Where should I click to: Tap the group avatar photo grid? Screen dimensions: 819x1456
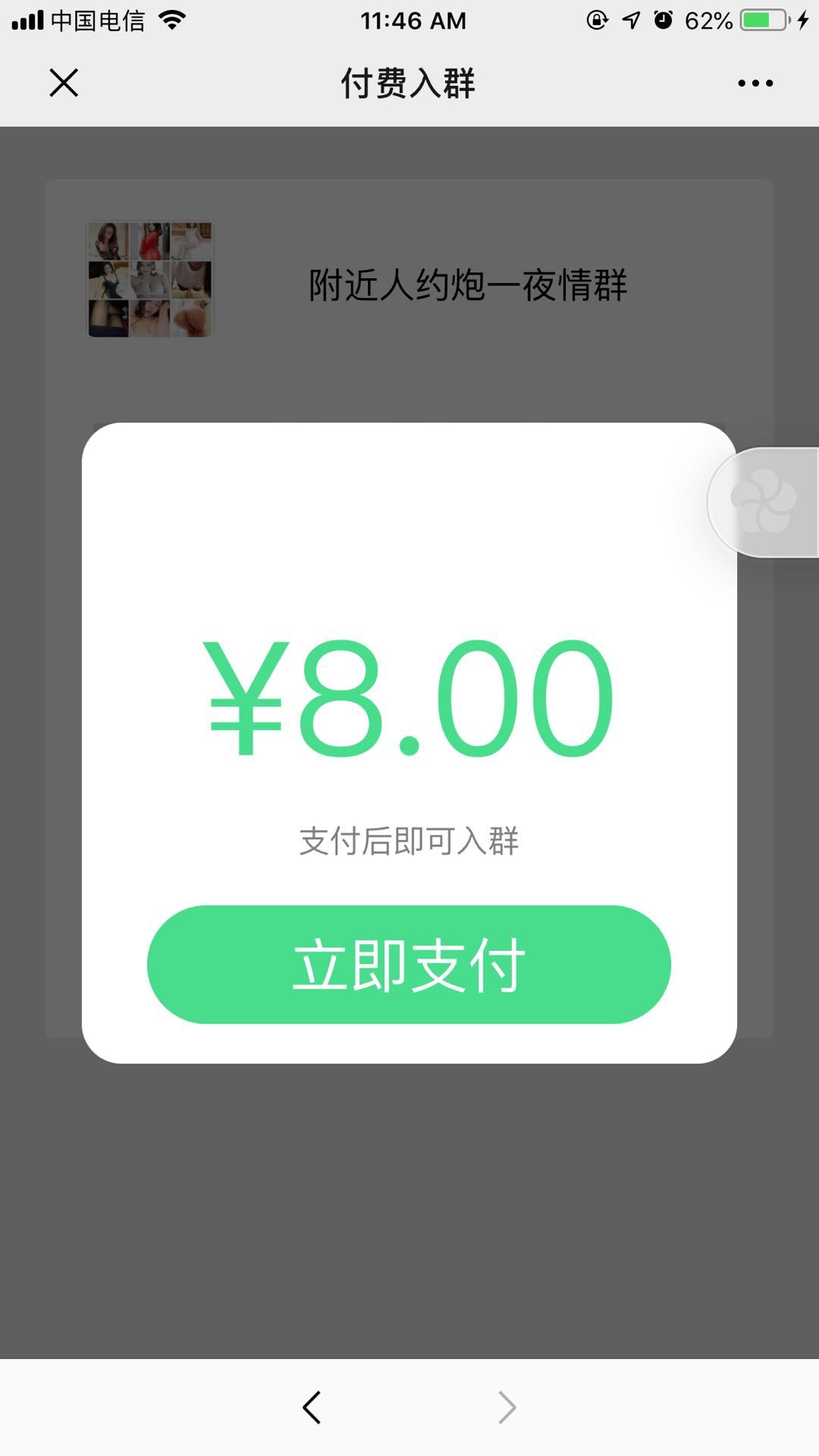click(149, 279)
